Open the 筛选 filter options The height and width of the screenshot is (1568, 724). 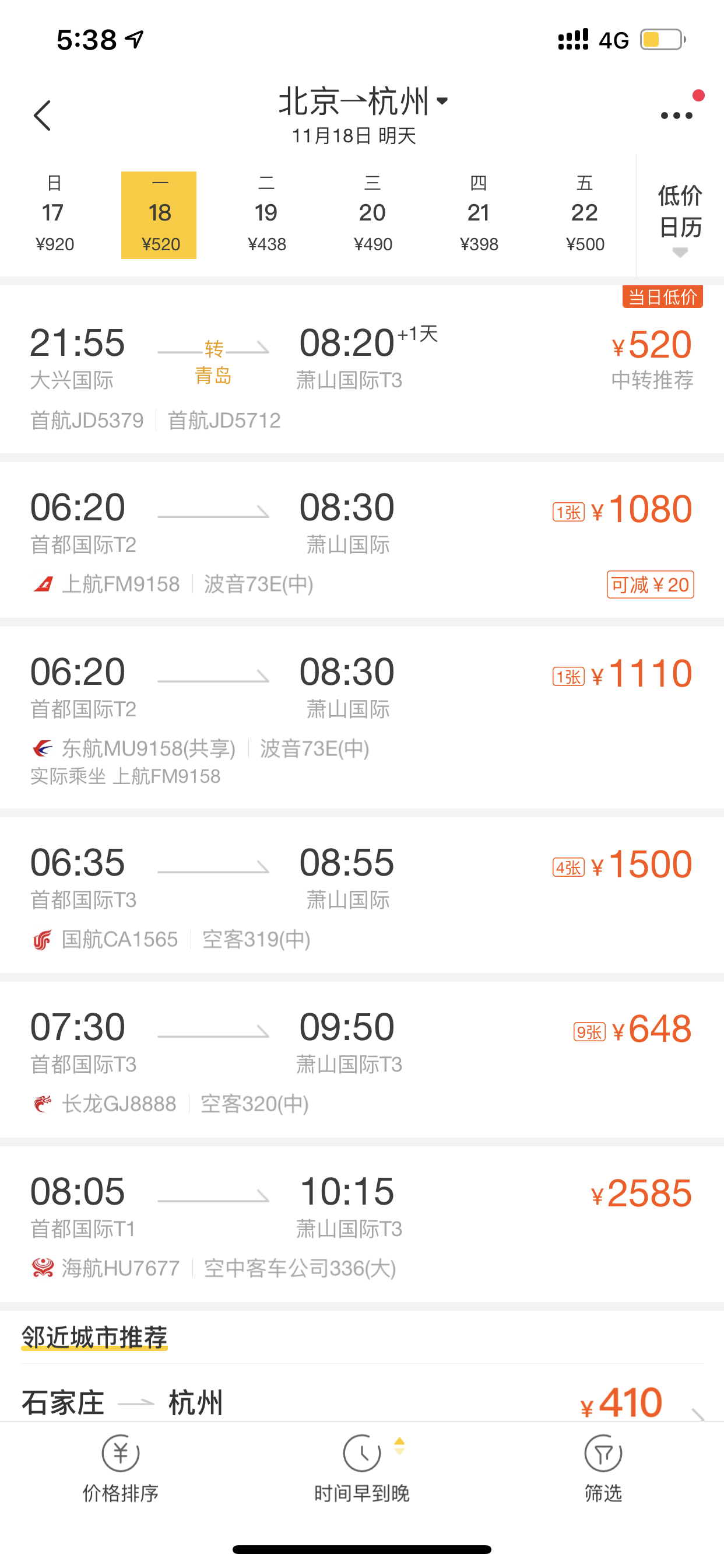[x=603, y=1468]
